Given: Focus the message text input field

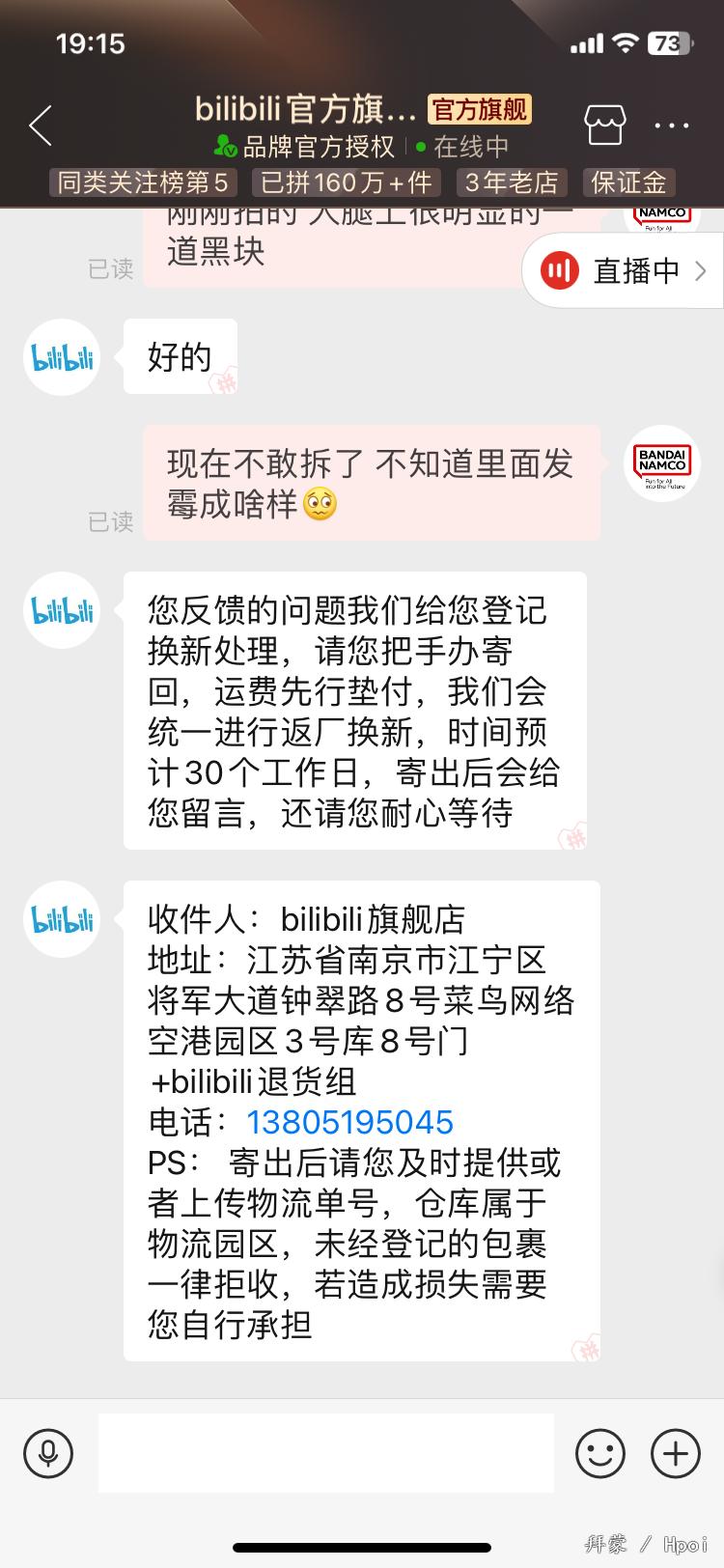Looking at the screenshot, I should [326, 1453].
